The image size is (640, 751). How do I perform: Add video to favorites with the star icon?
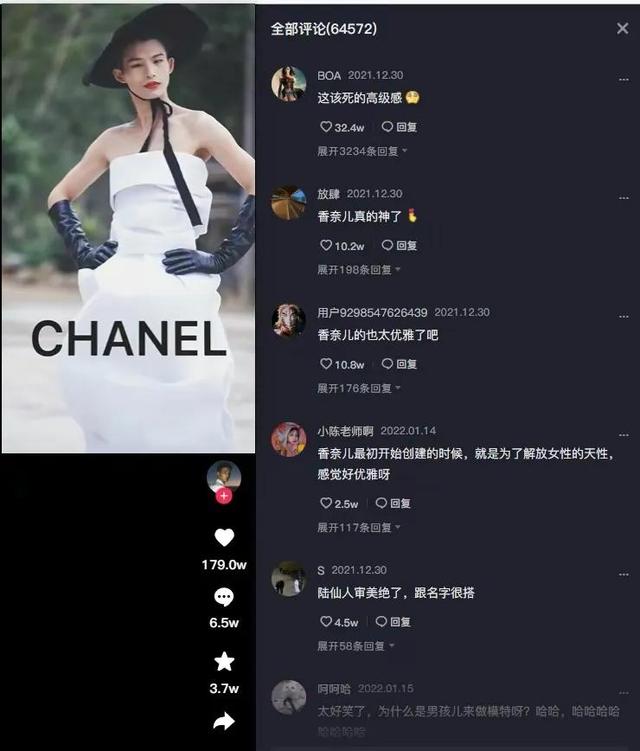224,662
